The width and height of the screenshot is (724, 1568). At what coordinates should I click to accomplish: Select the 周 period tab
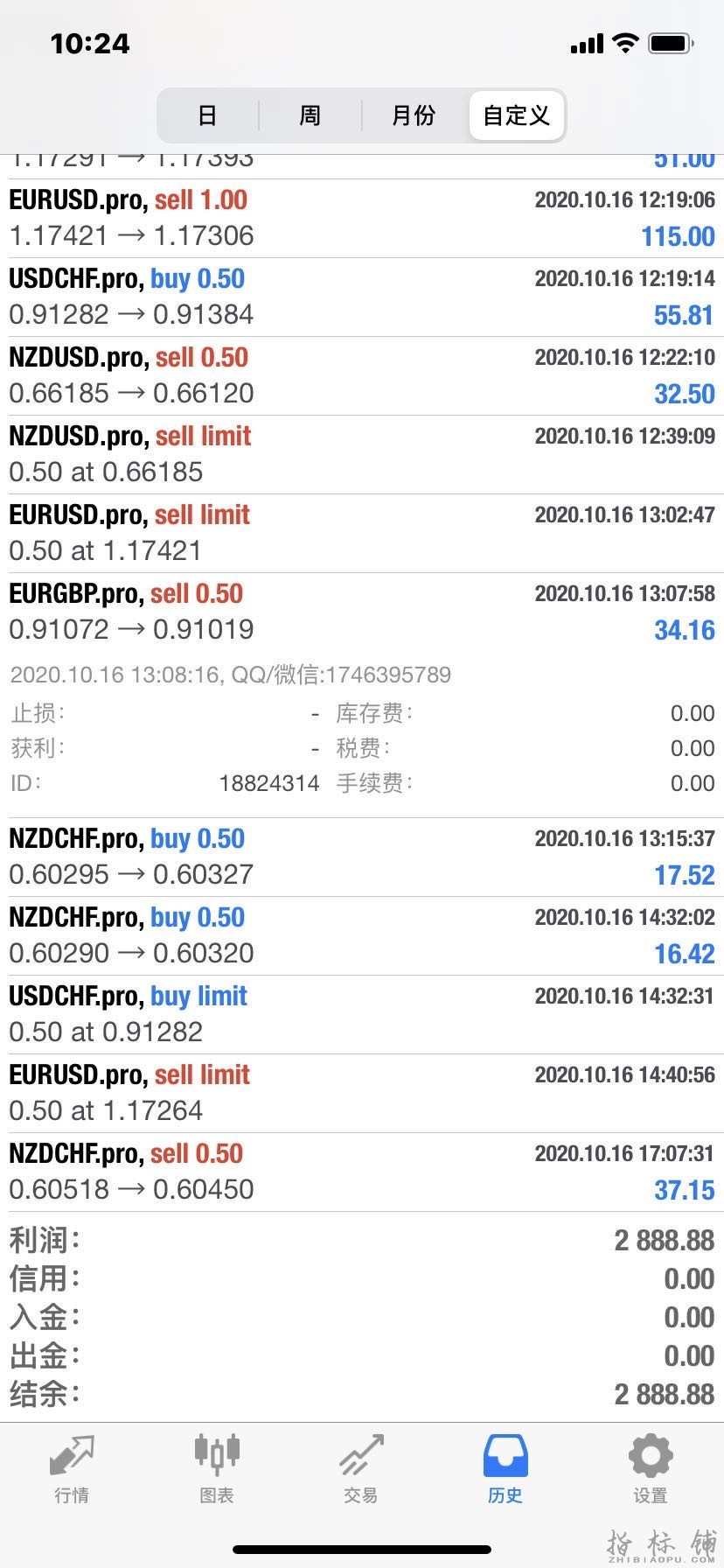point(310,115)
